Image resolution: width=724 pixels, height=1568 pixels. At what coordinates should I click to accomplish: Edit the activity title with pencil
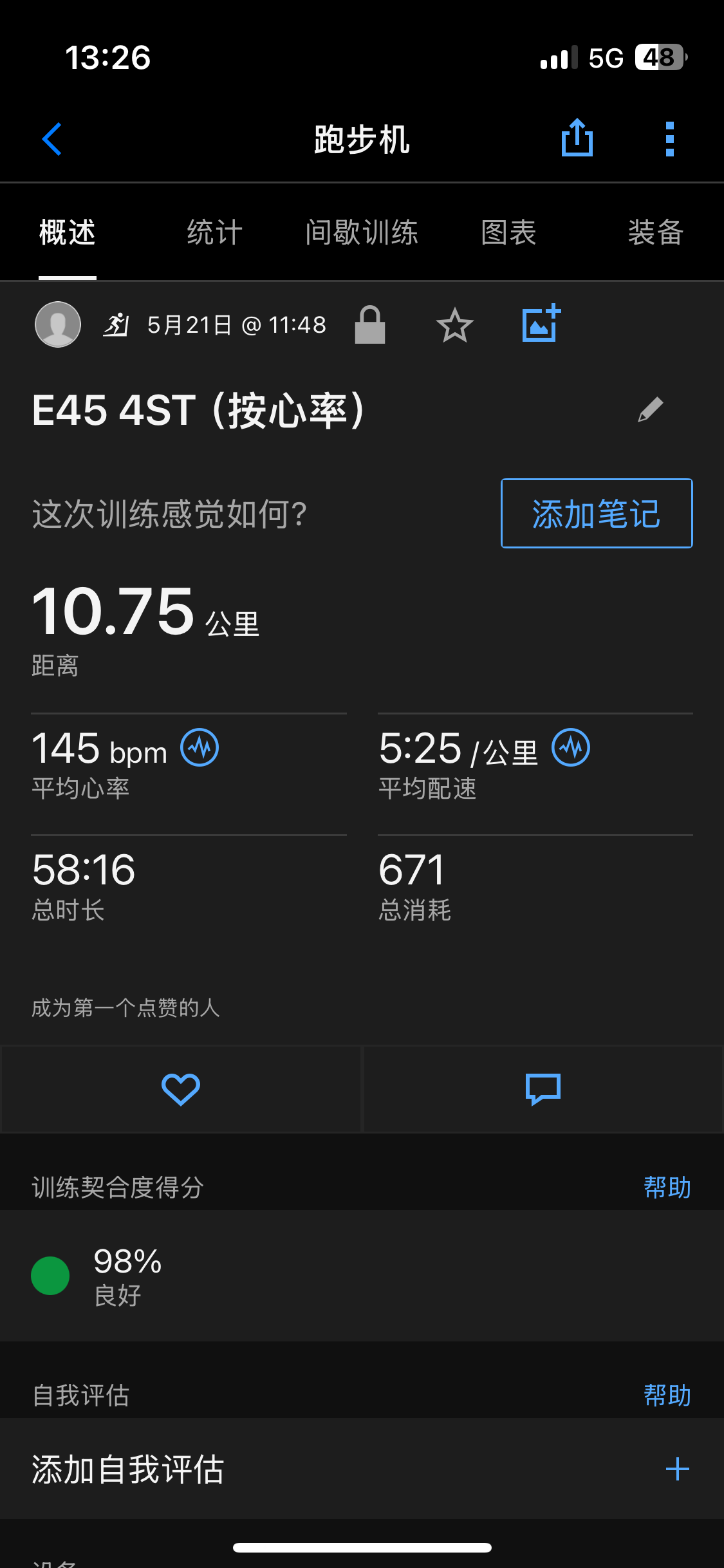pyautogui.click(x=650, y=409)
